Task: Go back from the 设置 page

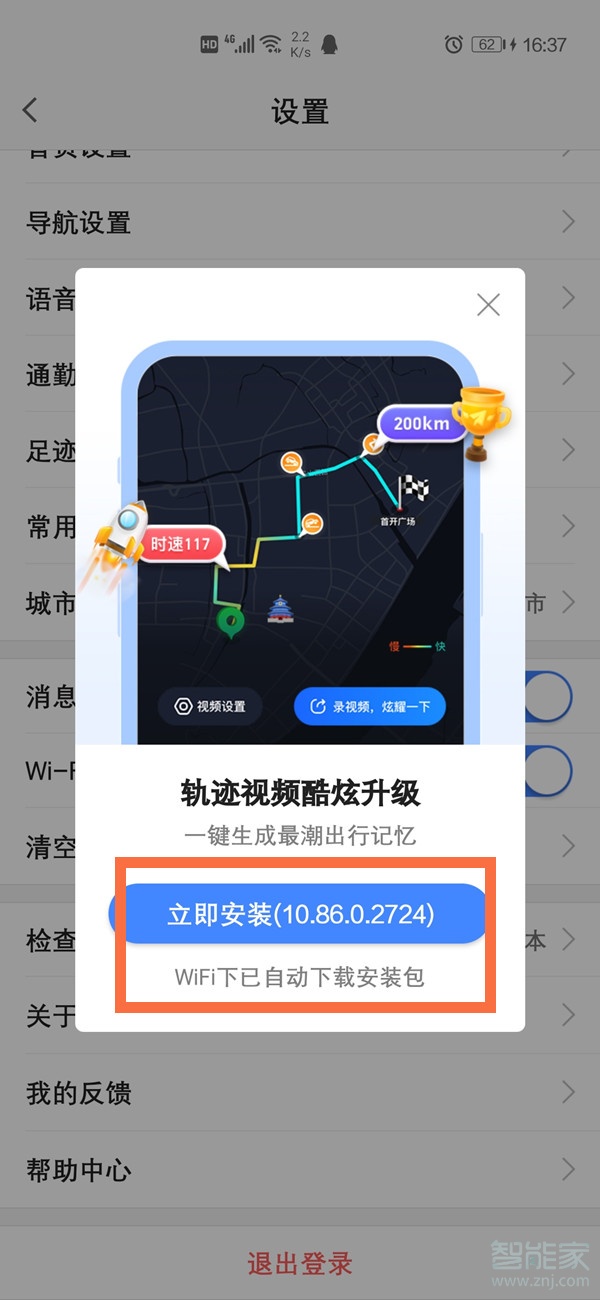Action: pyautogui.click(x=30, y=110)
